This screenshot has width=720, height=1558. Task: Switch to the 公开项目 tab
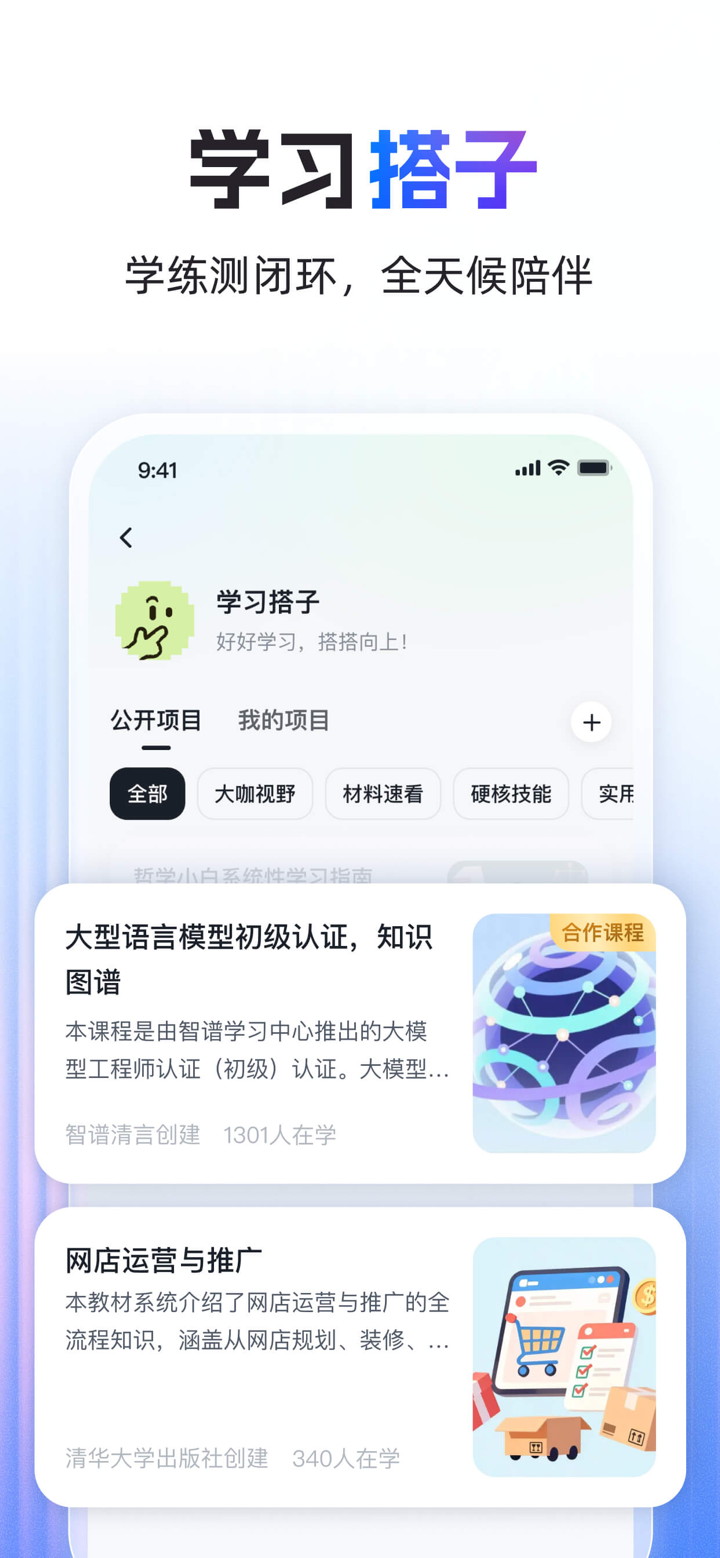click(156, 720)
